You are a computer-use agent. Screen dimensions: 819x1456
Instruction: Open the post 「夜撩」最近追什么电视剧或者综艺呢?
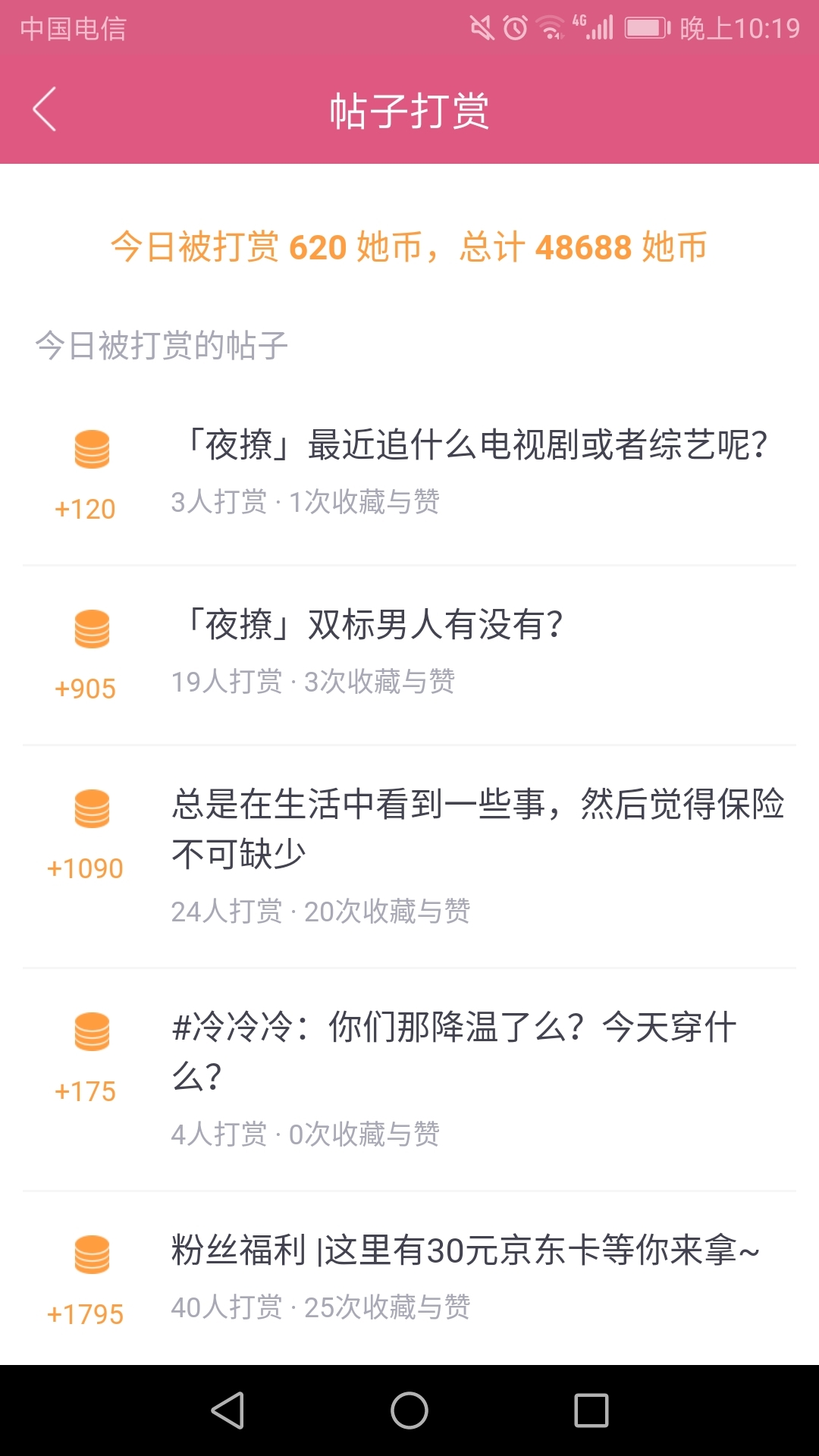click(x=409, y=475)
